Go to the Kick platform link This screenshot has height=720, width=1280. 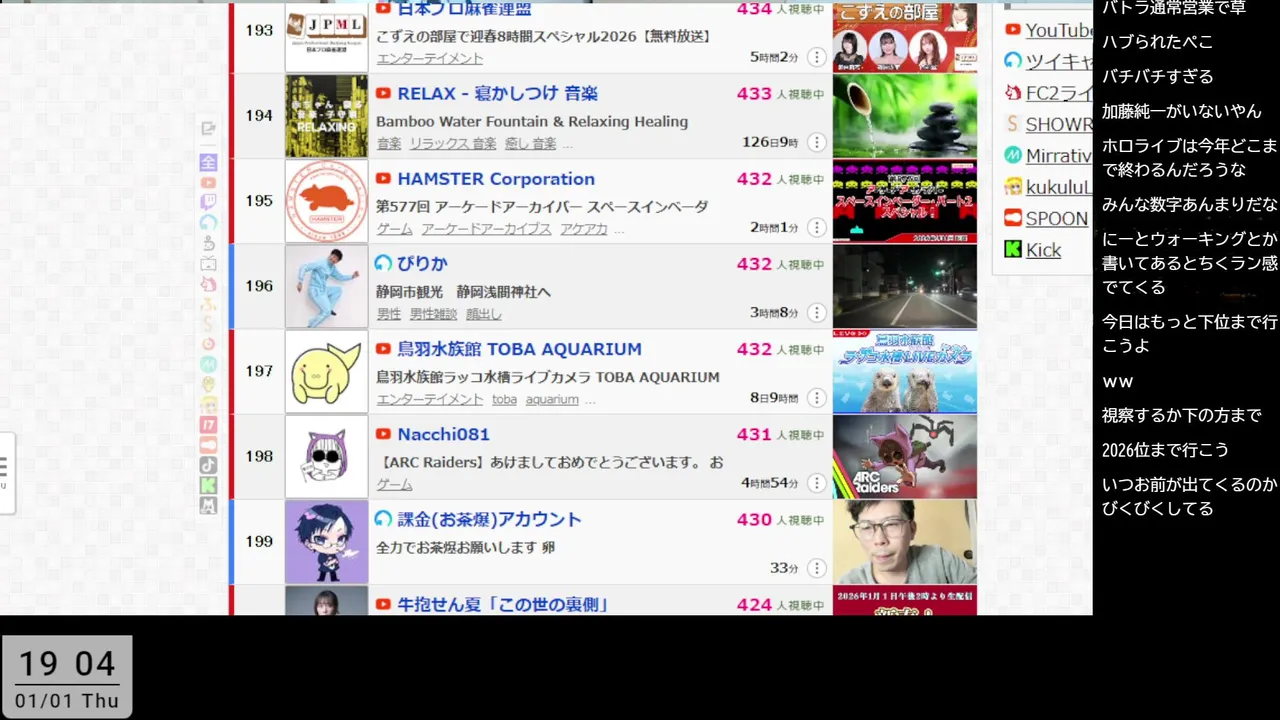(1043, 250)
